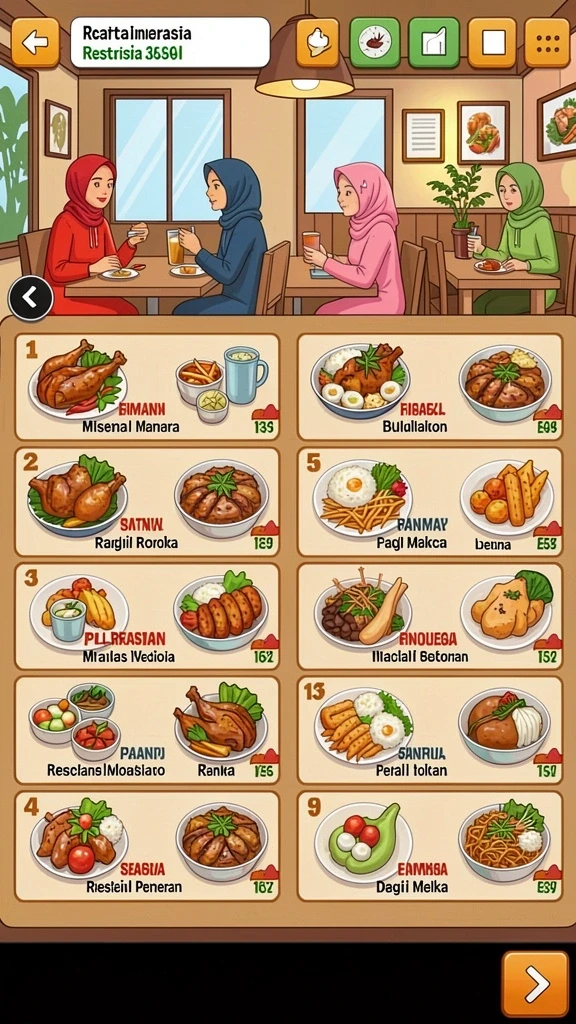Select the Dagii Melka dish card
Screen dimensions: 576x1024
430,846
